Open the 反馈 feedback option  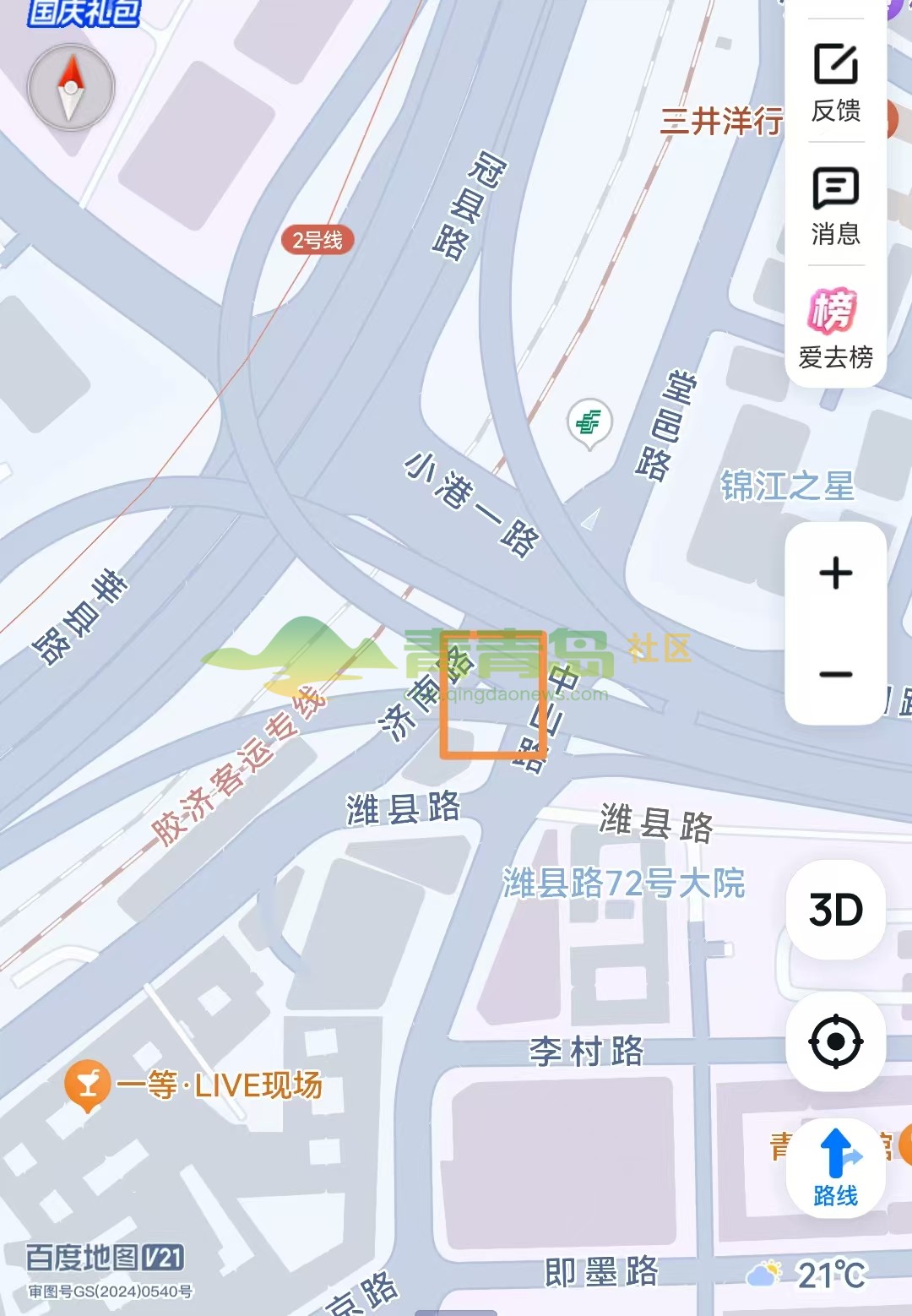pos(835,83)
